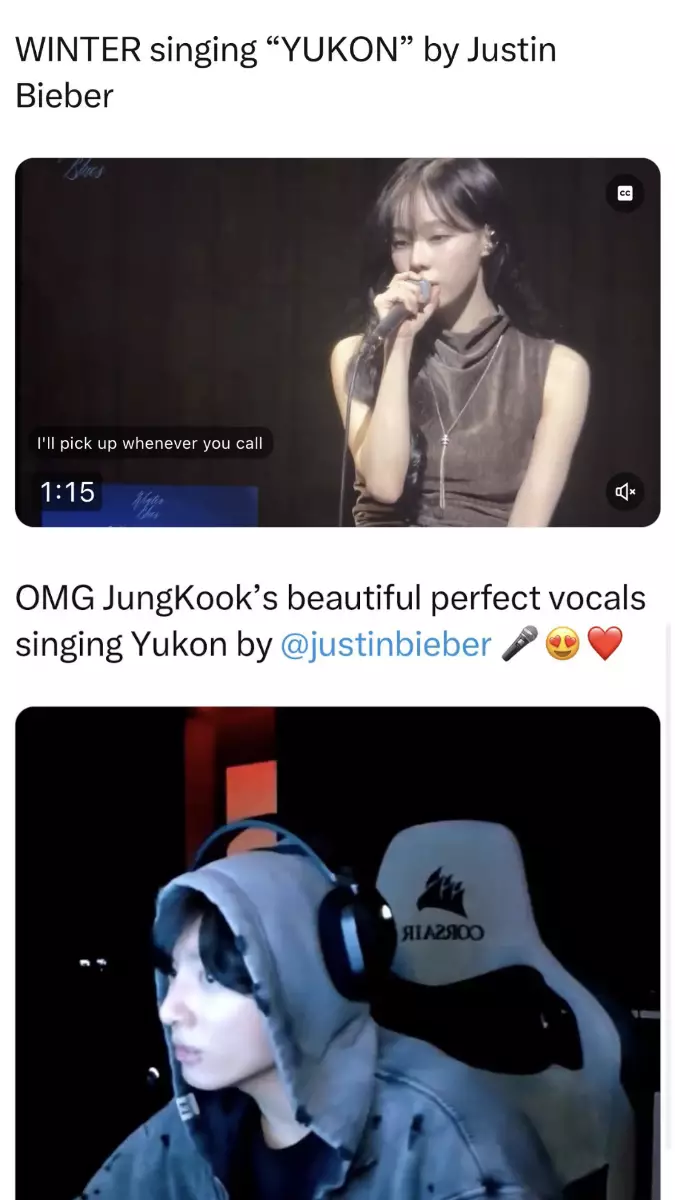
Task: Play the JungKook singing Yukon video
Action: 337,950
